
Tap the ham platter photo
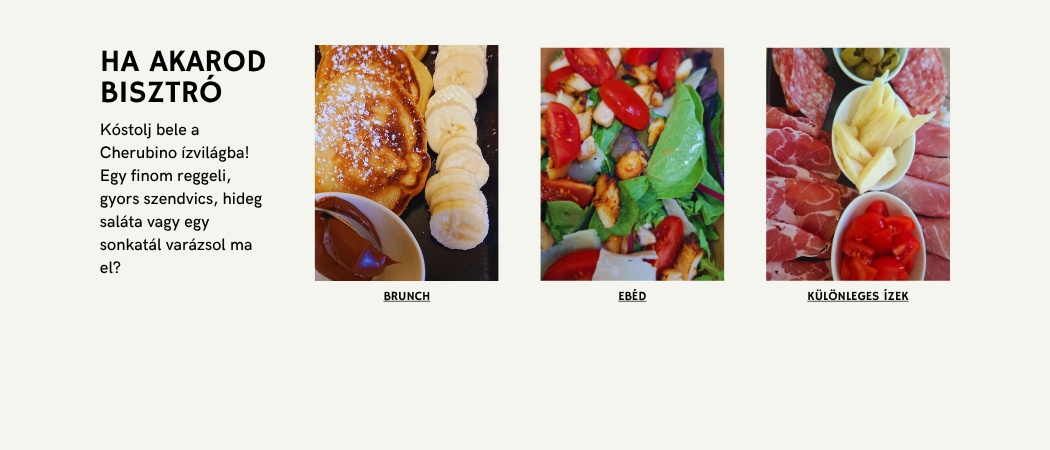[858, 164]
